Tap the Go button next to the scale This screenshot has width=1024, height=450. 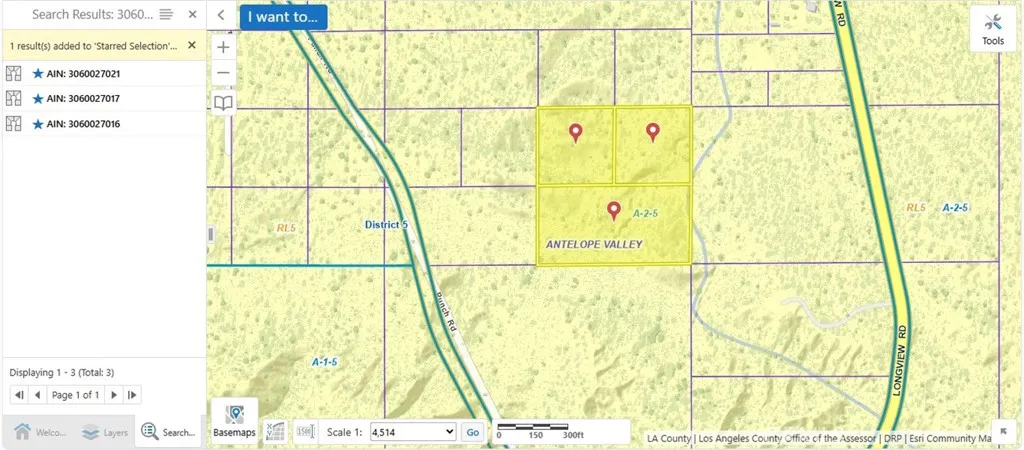point(472,432)
